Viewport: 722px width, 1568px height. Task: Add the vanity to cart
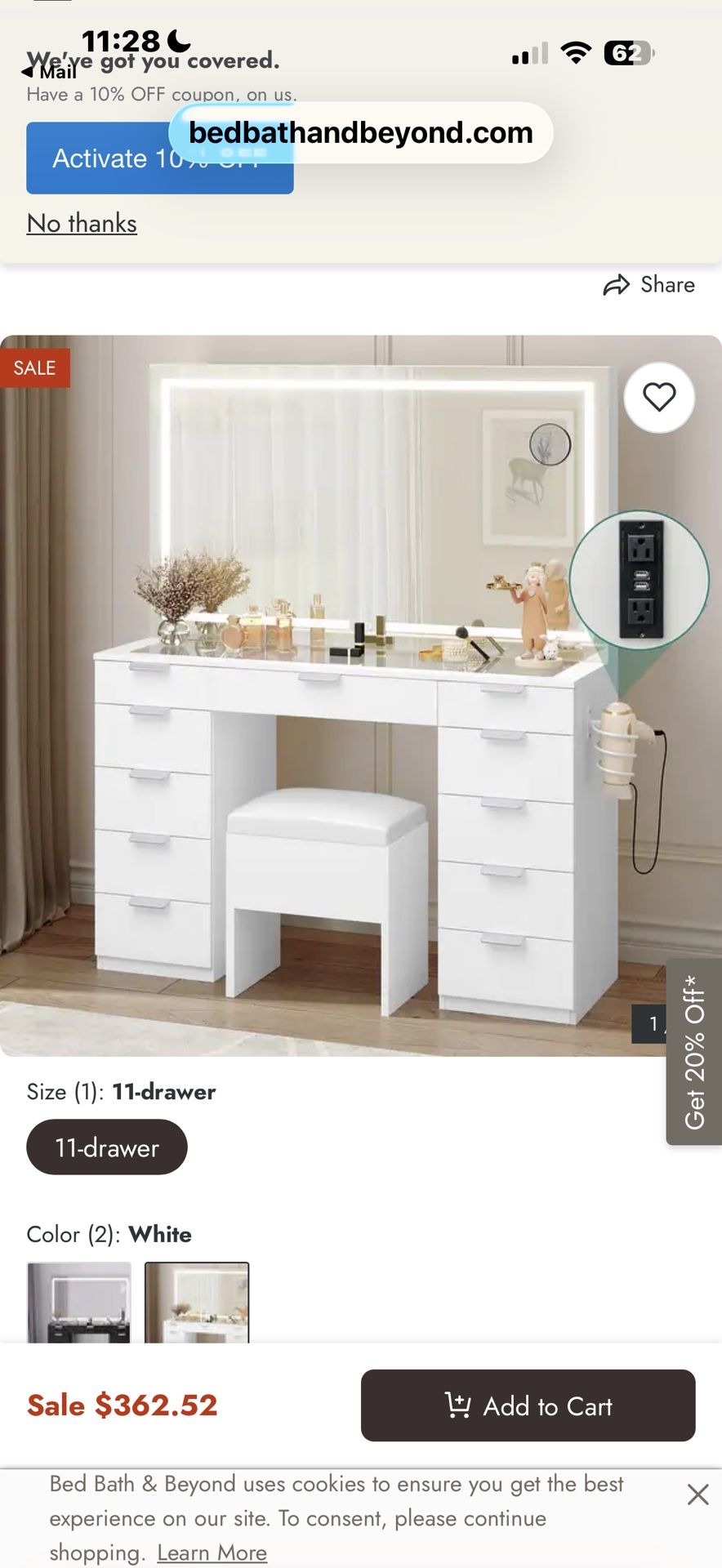(528, 1405)
